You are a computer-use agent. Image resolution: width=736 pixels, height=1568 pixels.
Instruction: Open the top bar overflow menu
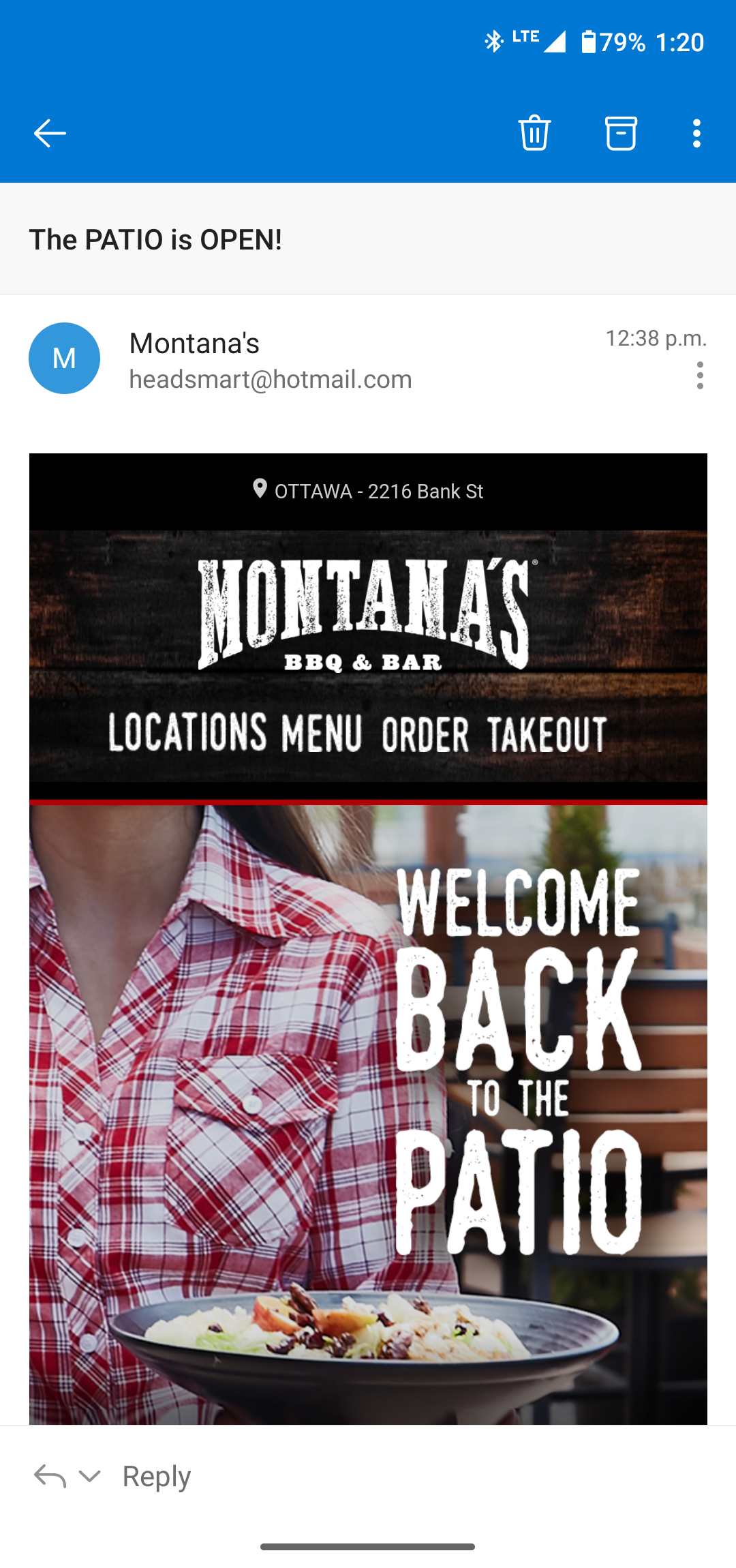pyautogui.click(x=696, y=133)
